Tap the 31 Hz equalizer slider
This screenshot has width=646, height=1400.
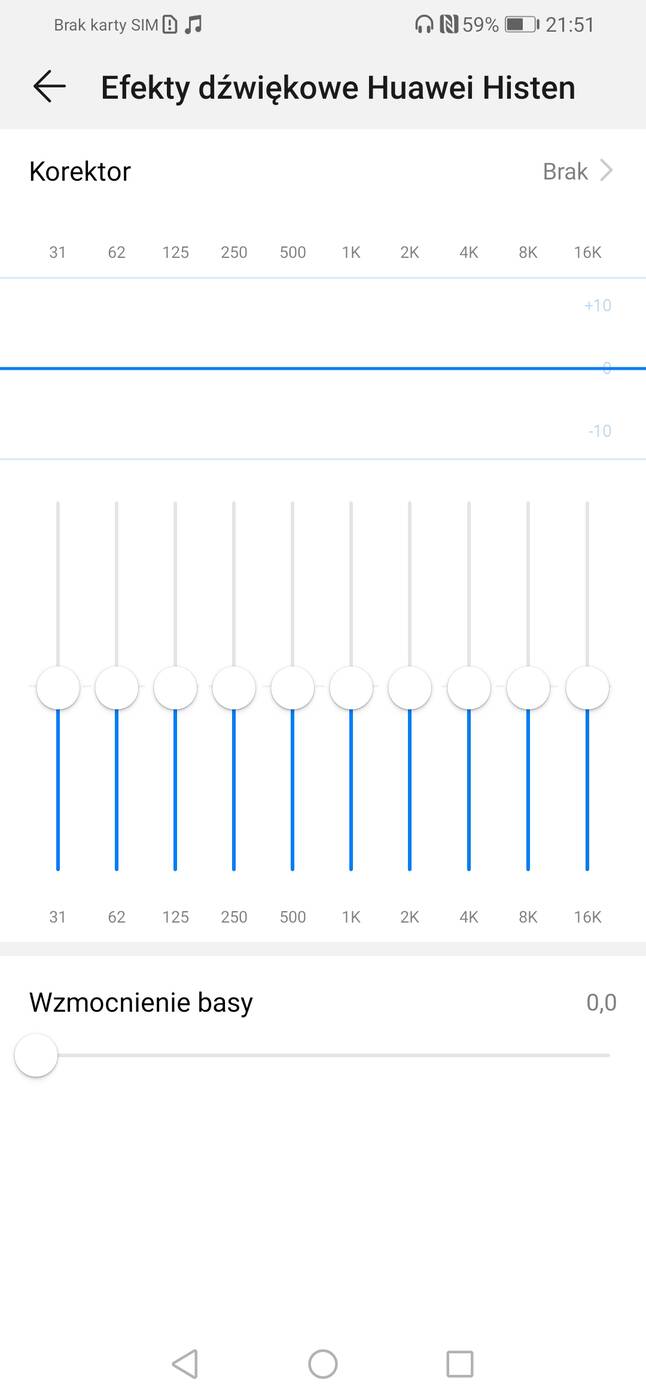click(x=58, y=688)
